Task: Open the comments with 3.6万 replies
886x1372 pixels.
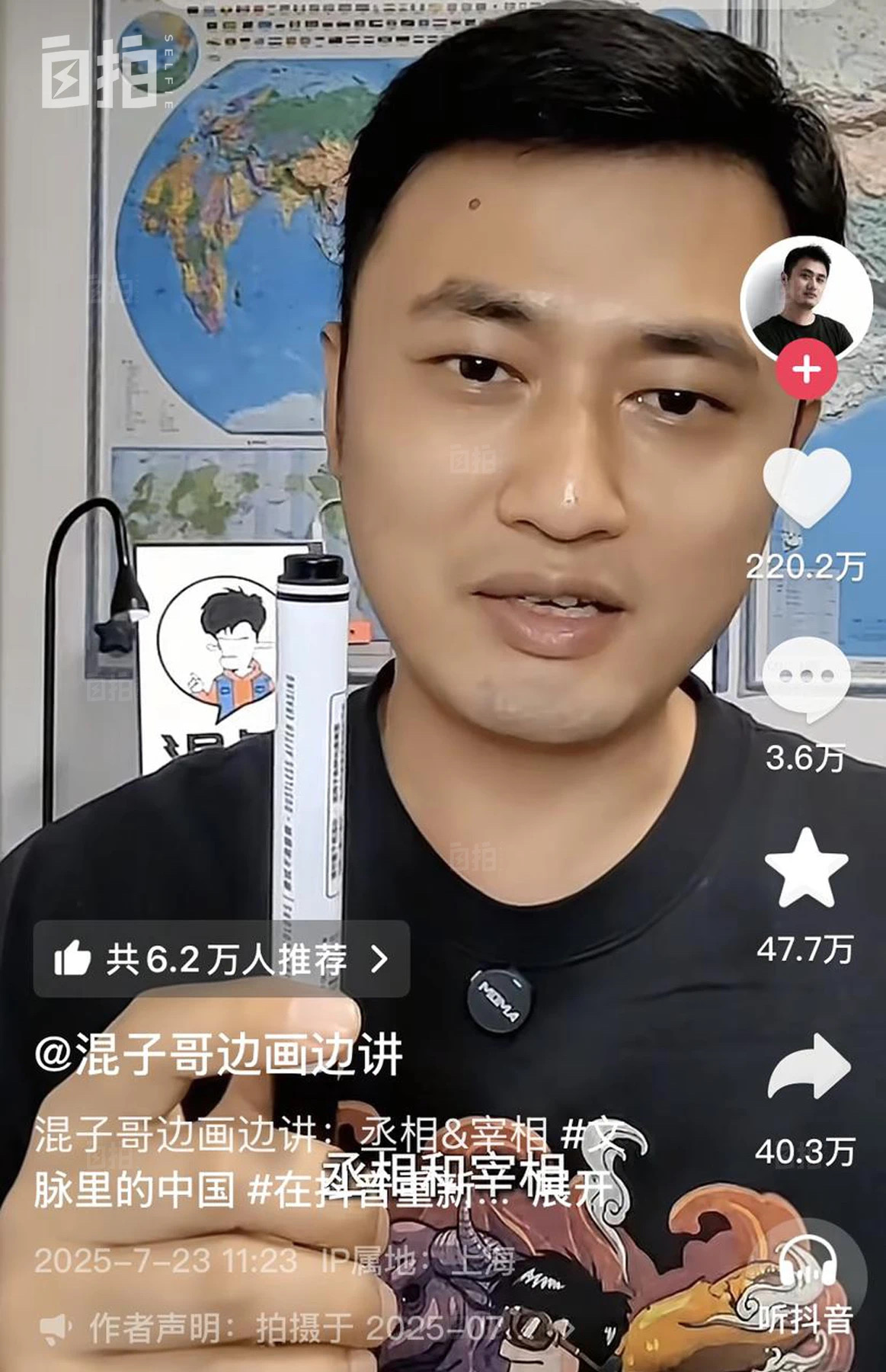Action: tap(807, 678)
